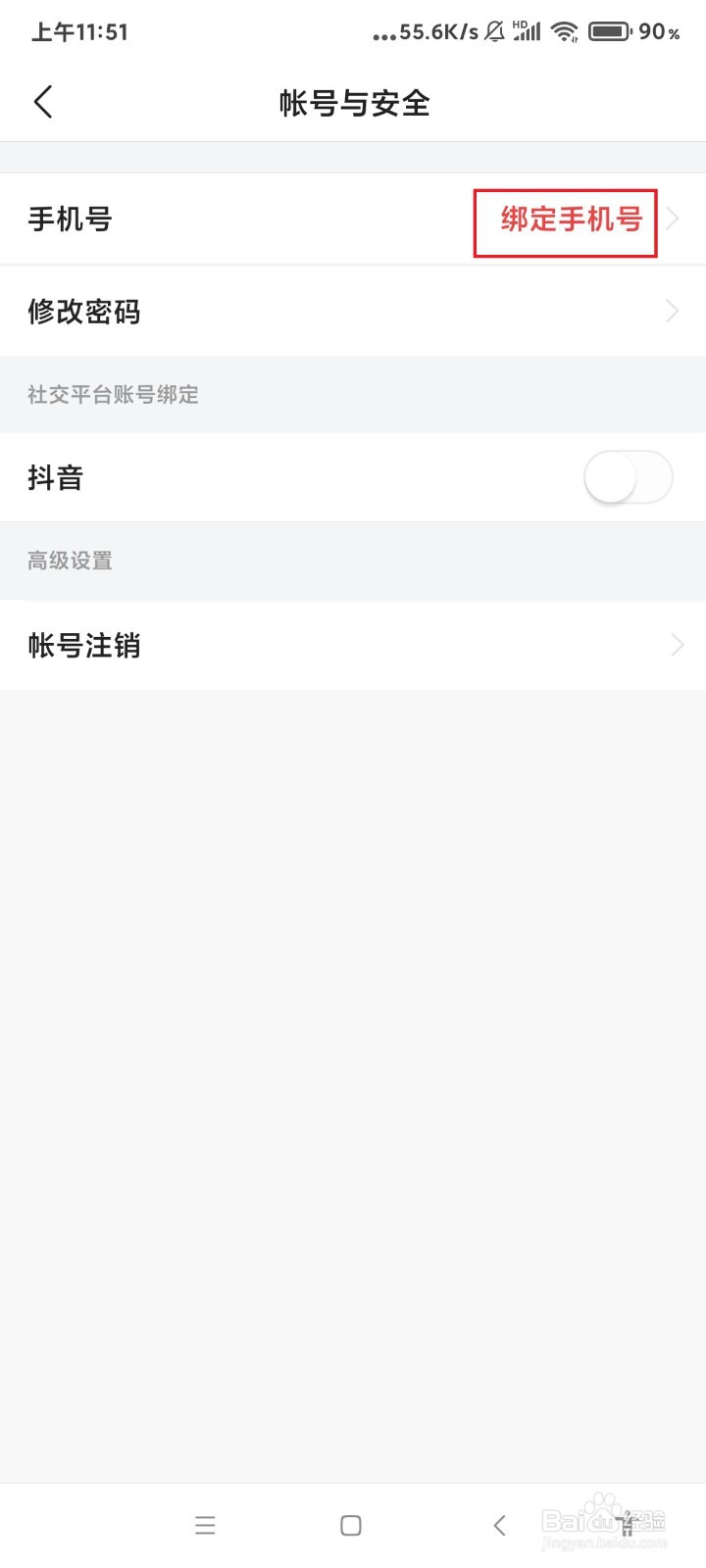
Task: Click the battery icon showing 90%
Action: click(x=608, y=30)
